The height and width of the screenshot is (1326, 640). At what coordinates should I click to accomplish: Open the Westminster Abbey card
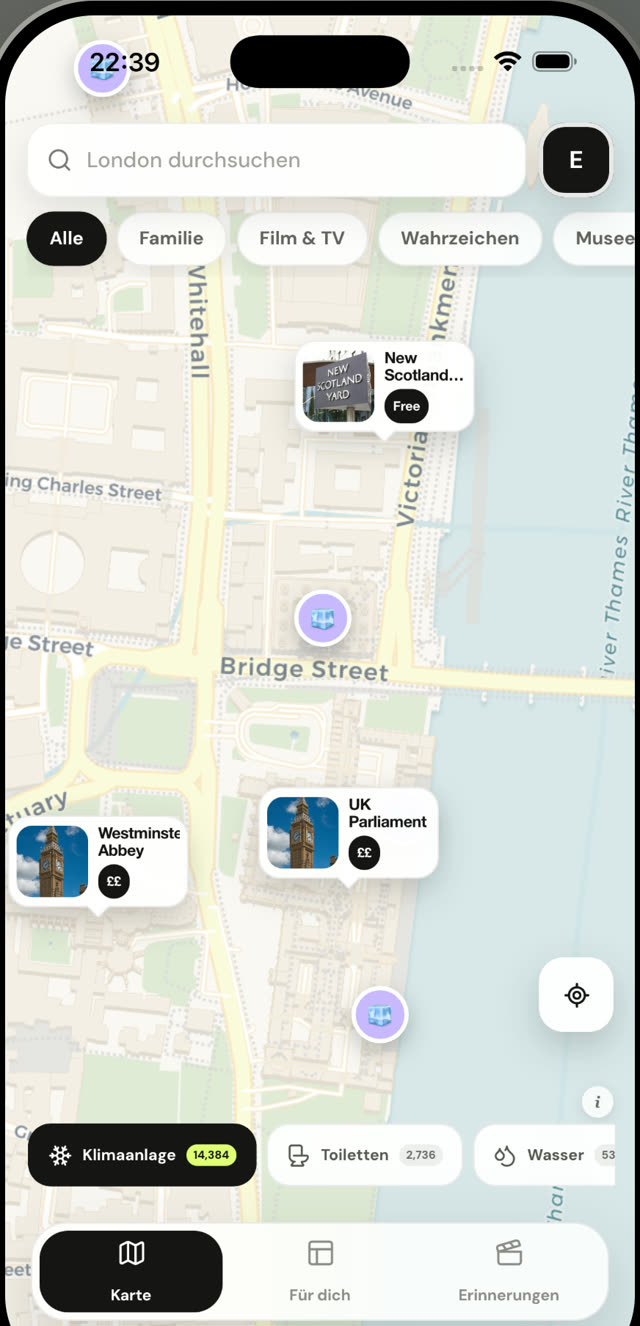pos(98,861)
